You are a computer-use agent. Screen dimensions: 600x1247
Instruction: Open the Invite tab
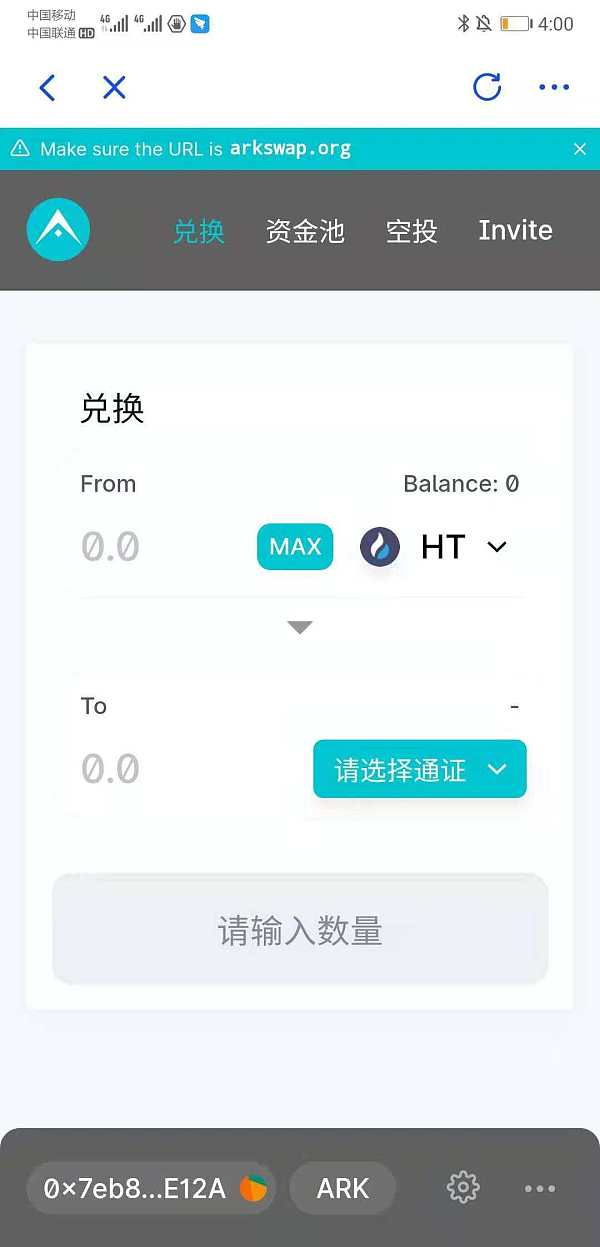tap(515, 231)
